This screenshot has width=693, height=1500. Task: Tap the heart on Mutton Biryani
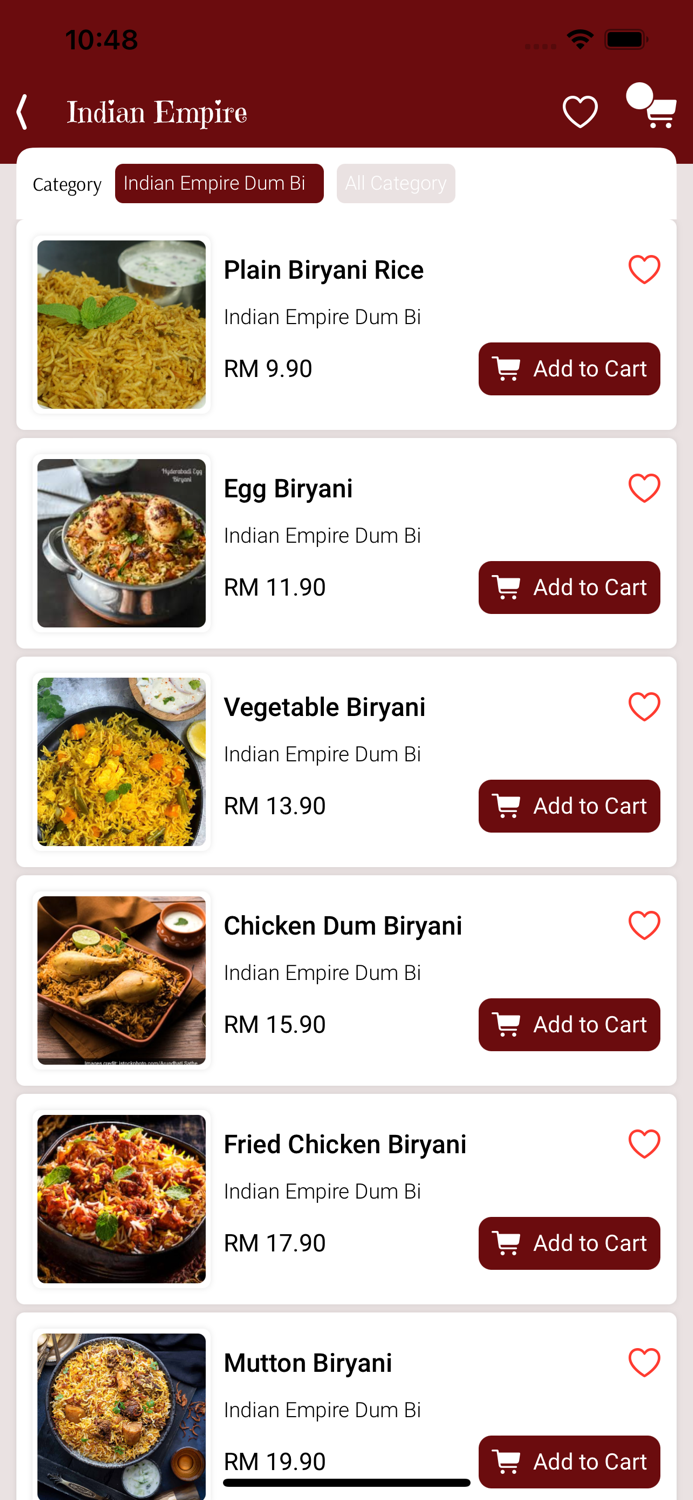(644, 1362)
